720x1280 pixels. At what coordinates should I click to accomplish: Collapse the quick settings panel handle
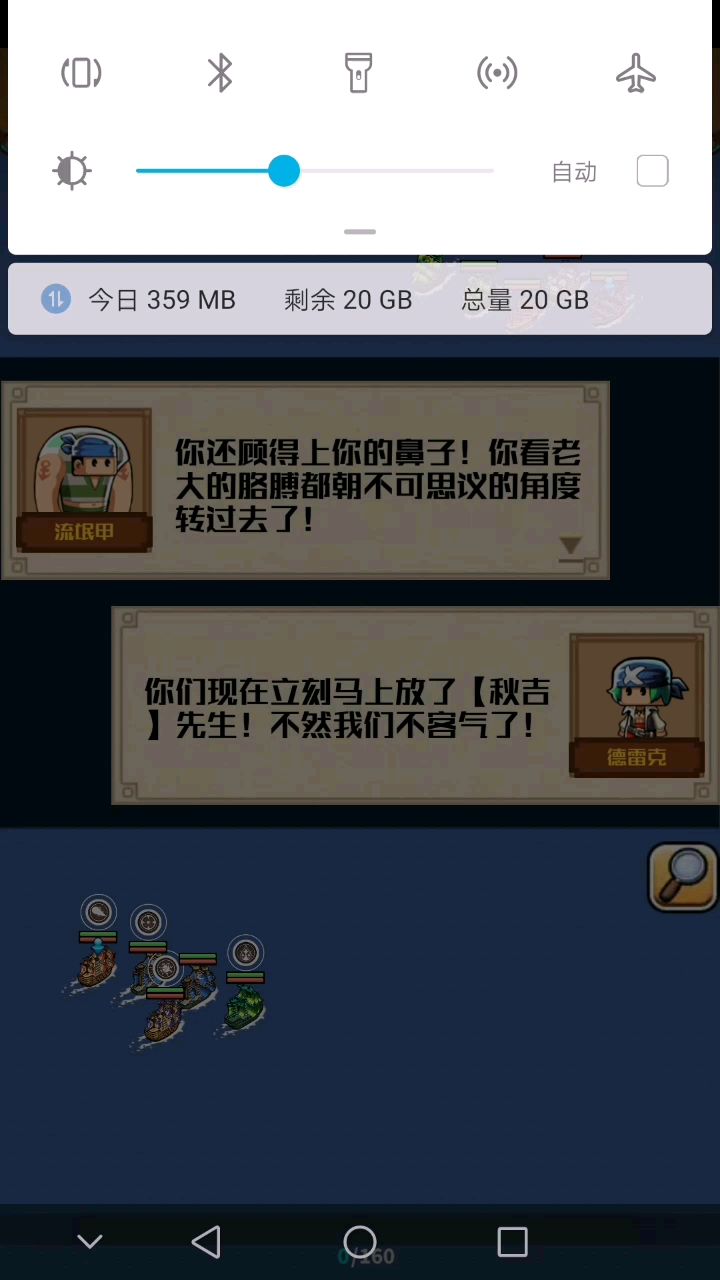(360, 231)
